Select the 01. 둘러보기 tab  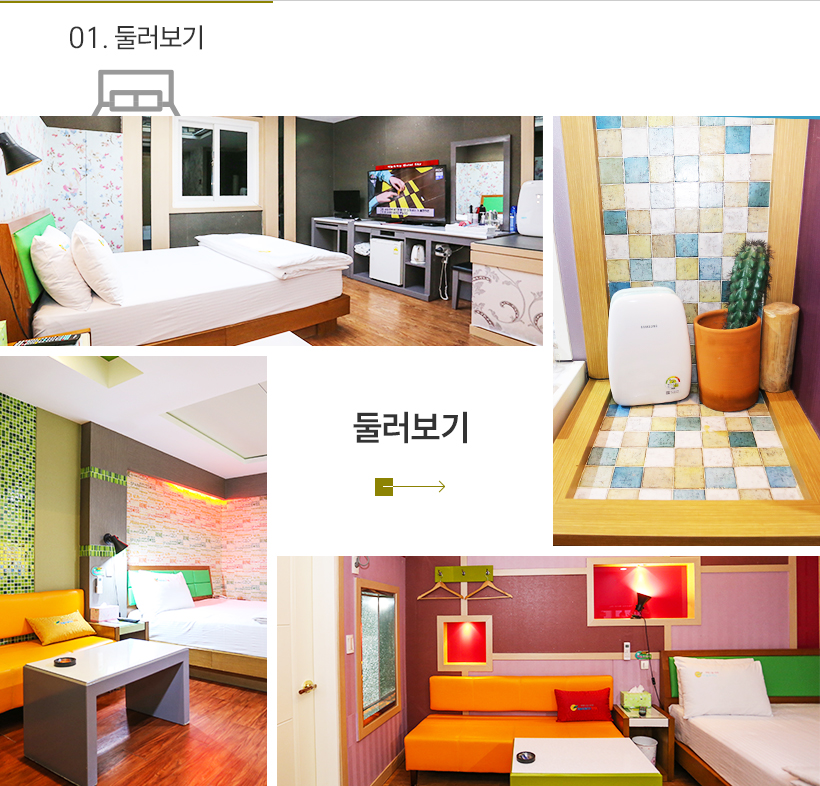click(136, 40)
